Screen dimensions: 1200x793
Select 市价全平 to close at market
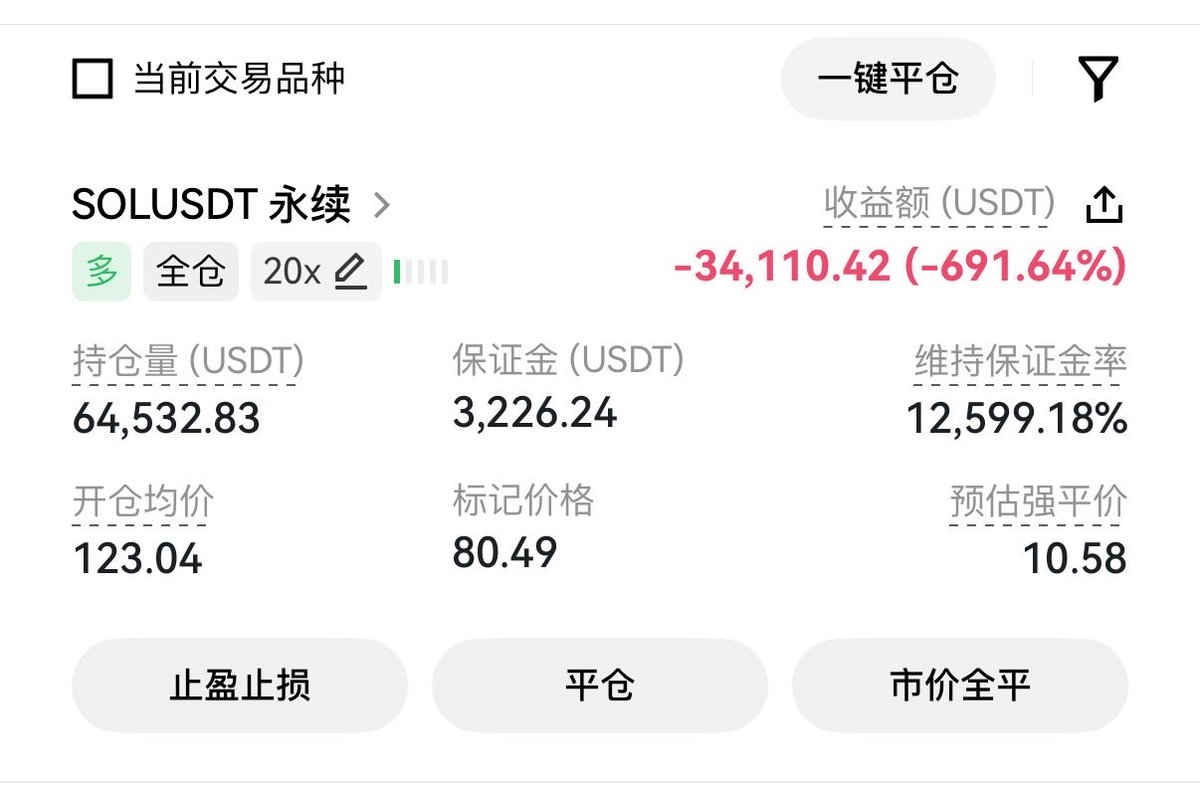coord(959,686)
